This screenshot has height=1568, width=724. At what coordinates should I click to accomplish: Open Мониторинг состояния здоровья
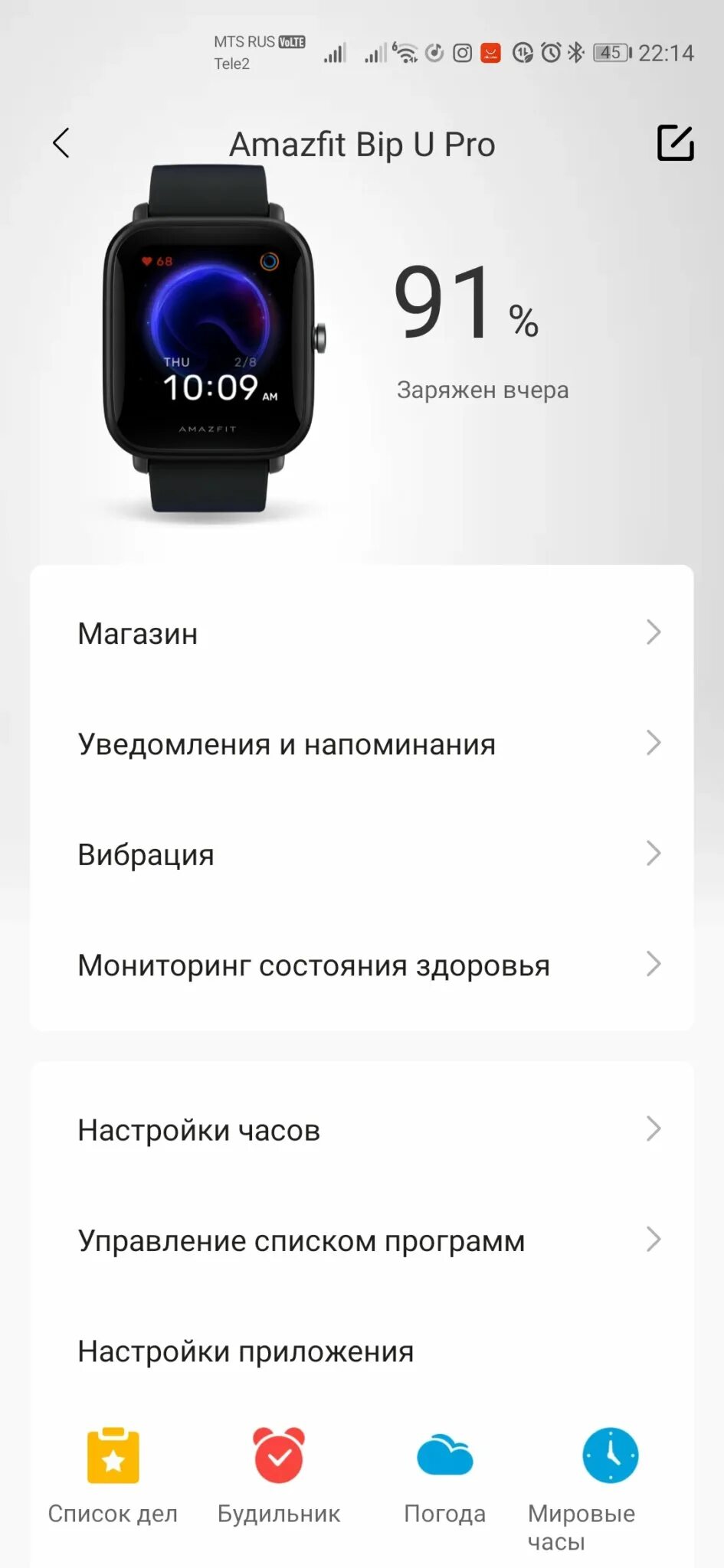[362, 965]
